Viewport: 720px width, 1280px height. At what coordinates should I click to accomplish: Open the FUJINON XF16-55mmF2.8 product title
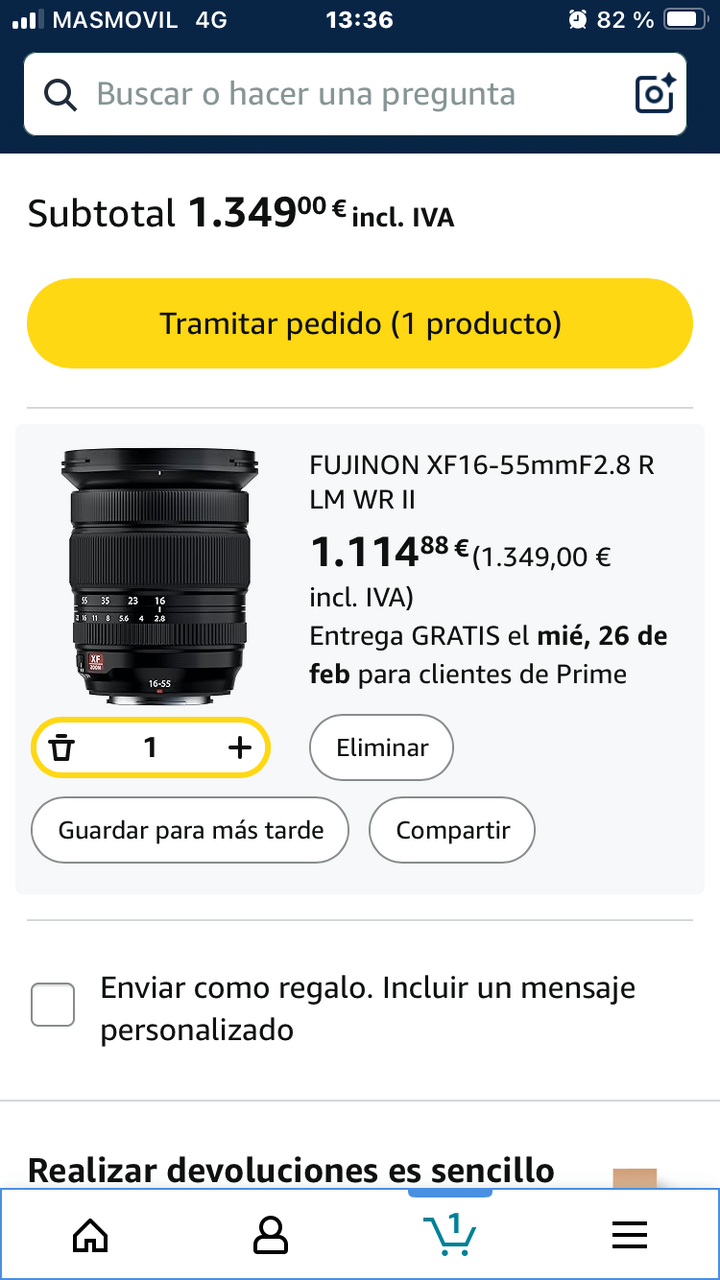482,481
